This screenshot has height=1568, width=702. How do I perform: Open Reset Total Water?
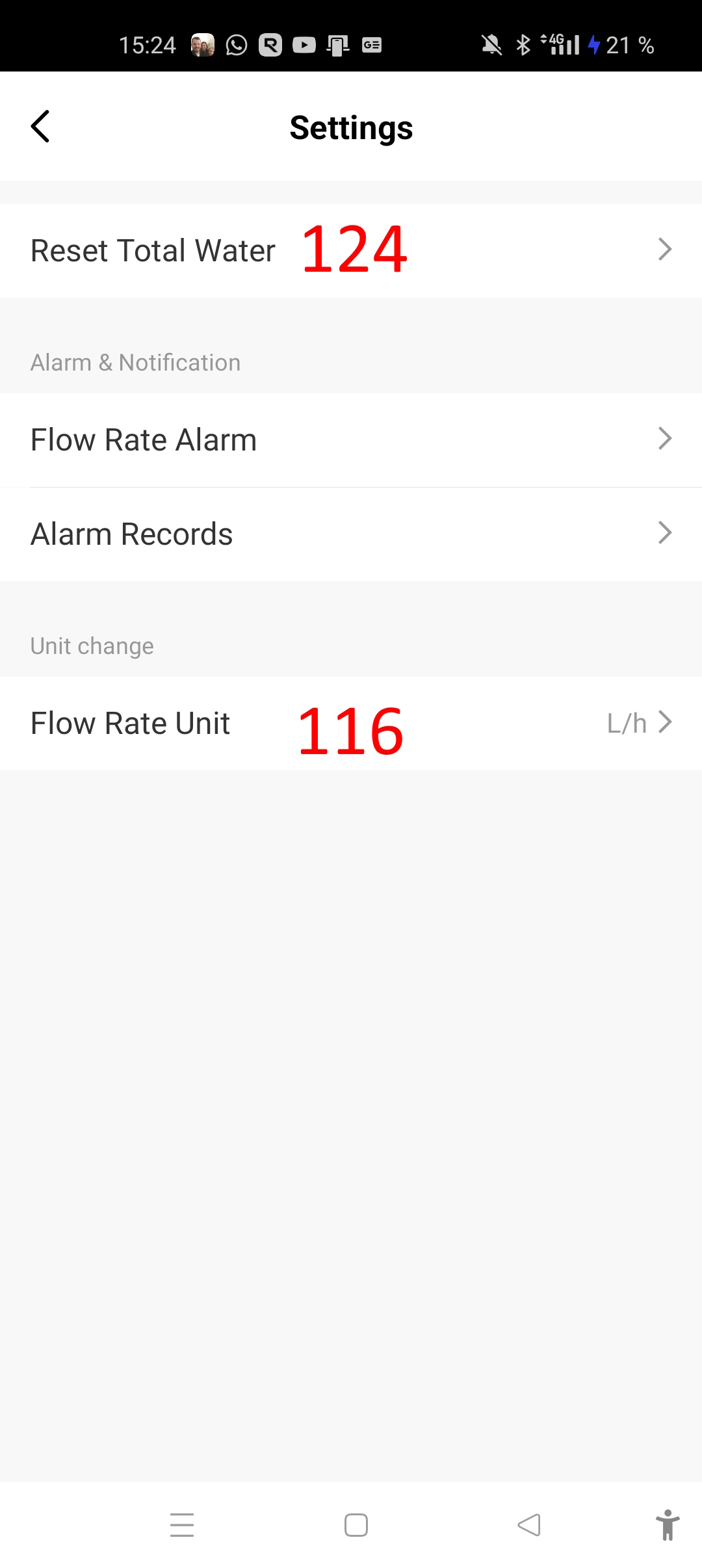(x=351, y=251)
